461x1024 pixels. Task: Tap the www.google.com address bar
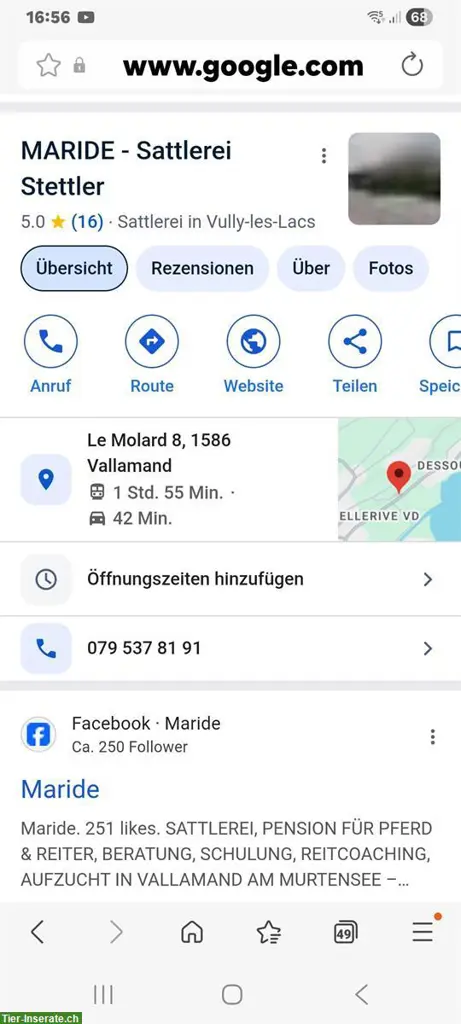(243, 66)
